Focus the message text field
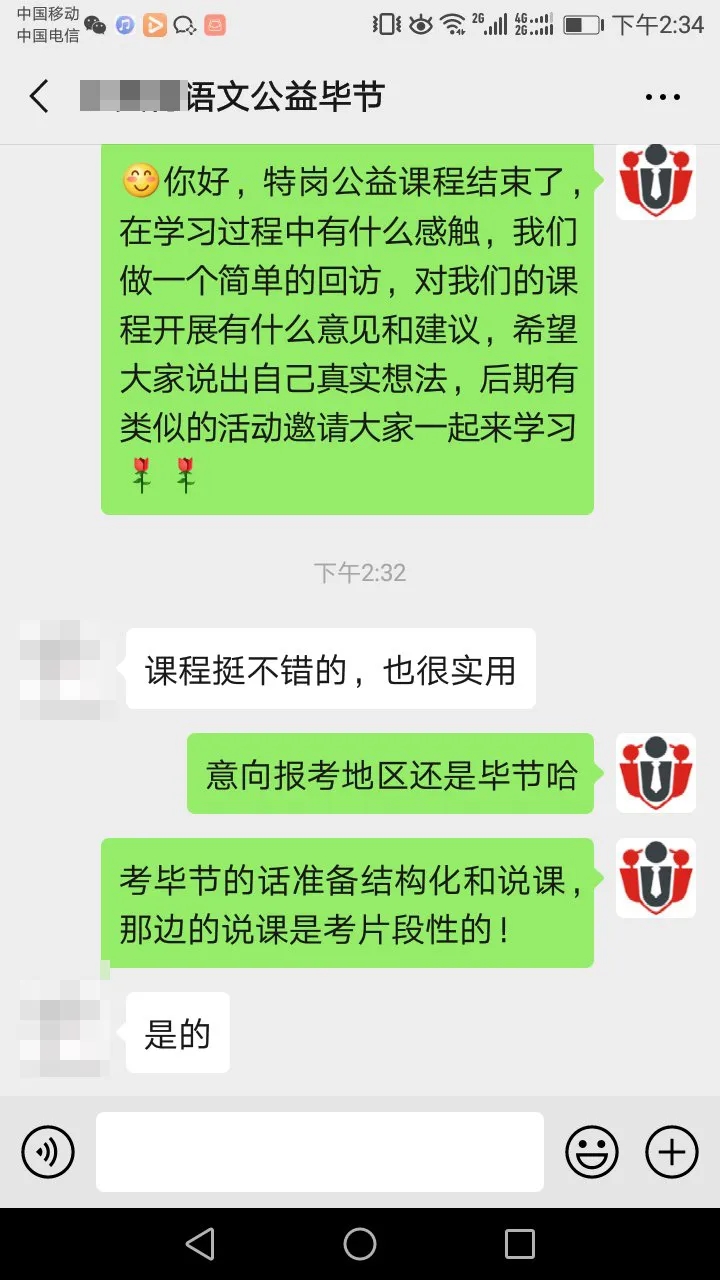720x1280 pixels. 320,1152
